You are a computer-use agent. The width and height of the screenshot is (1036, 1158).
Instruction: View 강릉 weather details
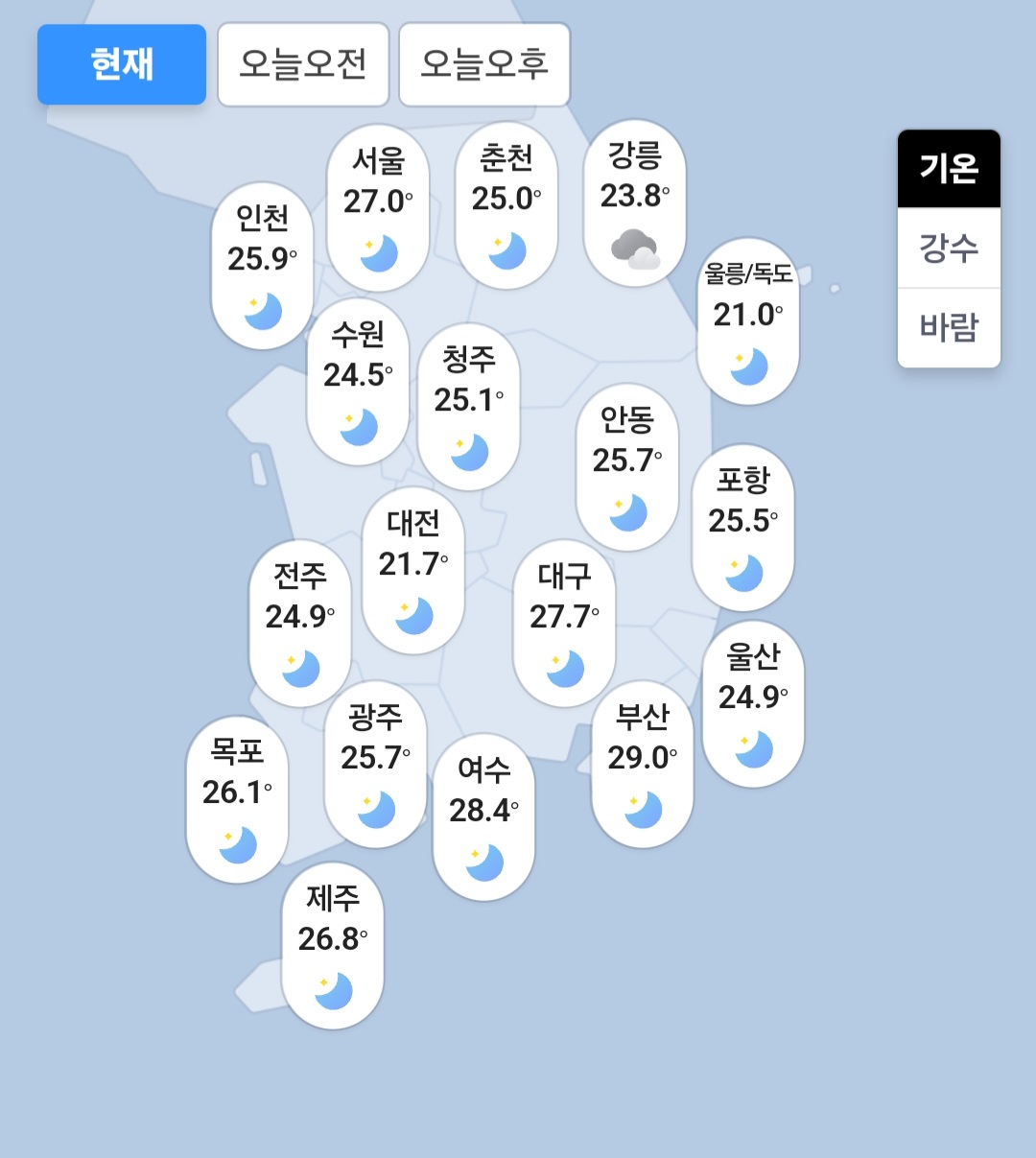pyautogui.click(x=634, y=201)
